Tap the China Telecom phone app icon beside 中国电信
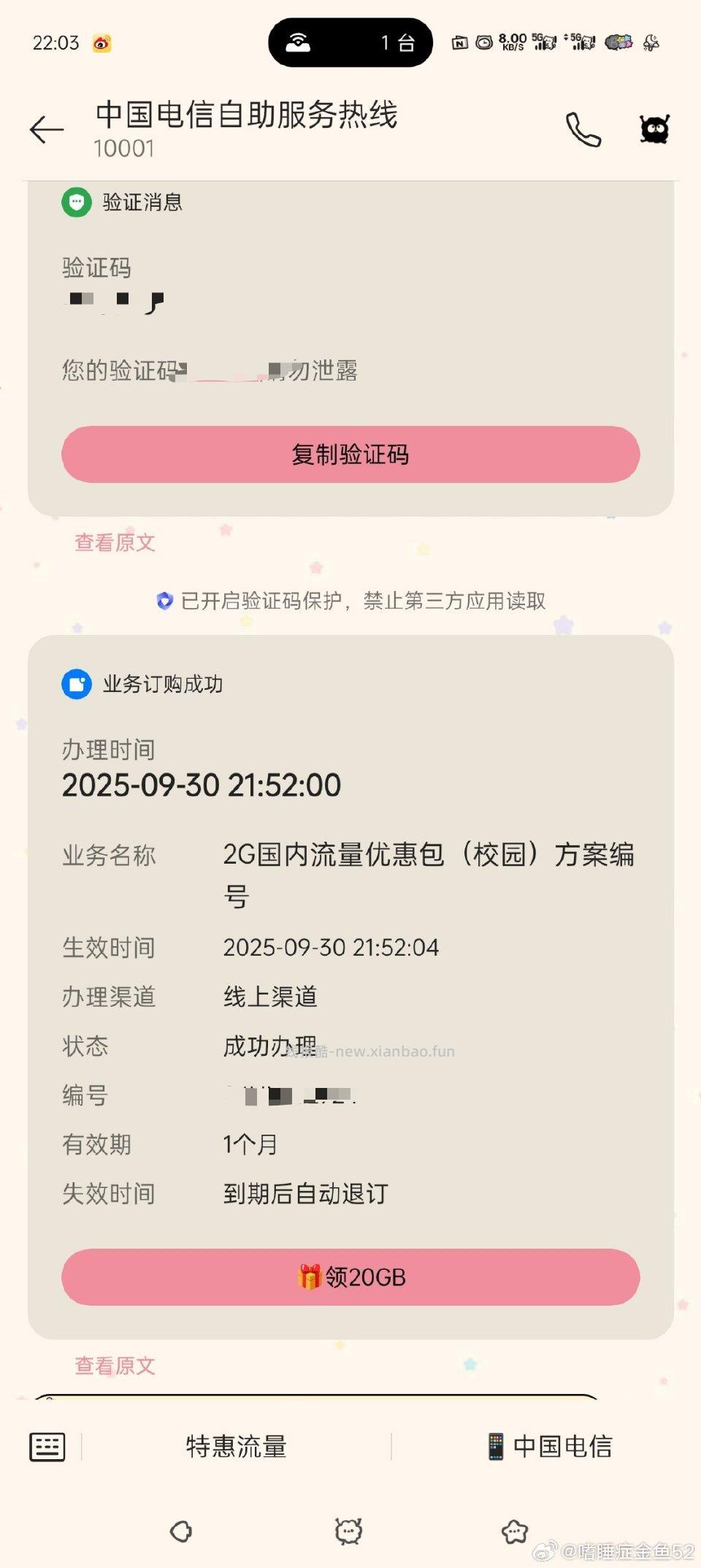This screenshot has height=1568, width=701. [x=496, y=1446]
